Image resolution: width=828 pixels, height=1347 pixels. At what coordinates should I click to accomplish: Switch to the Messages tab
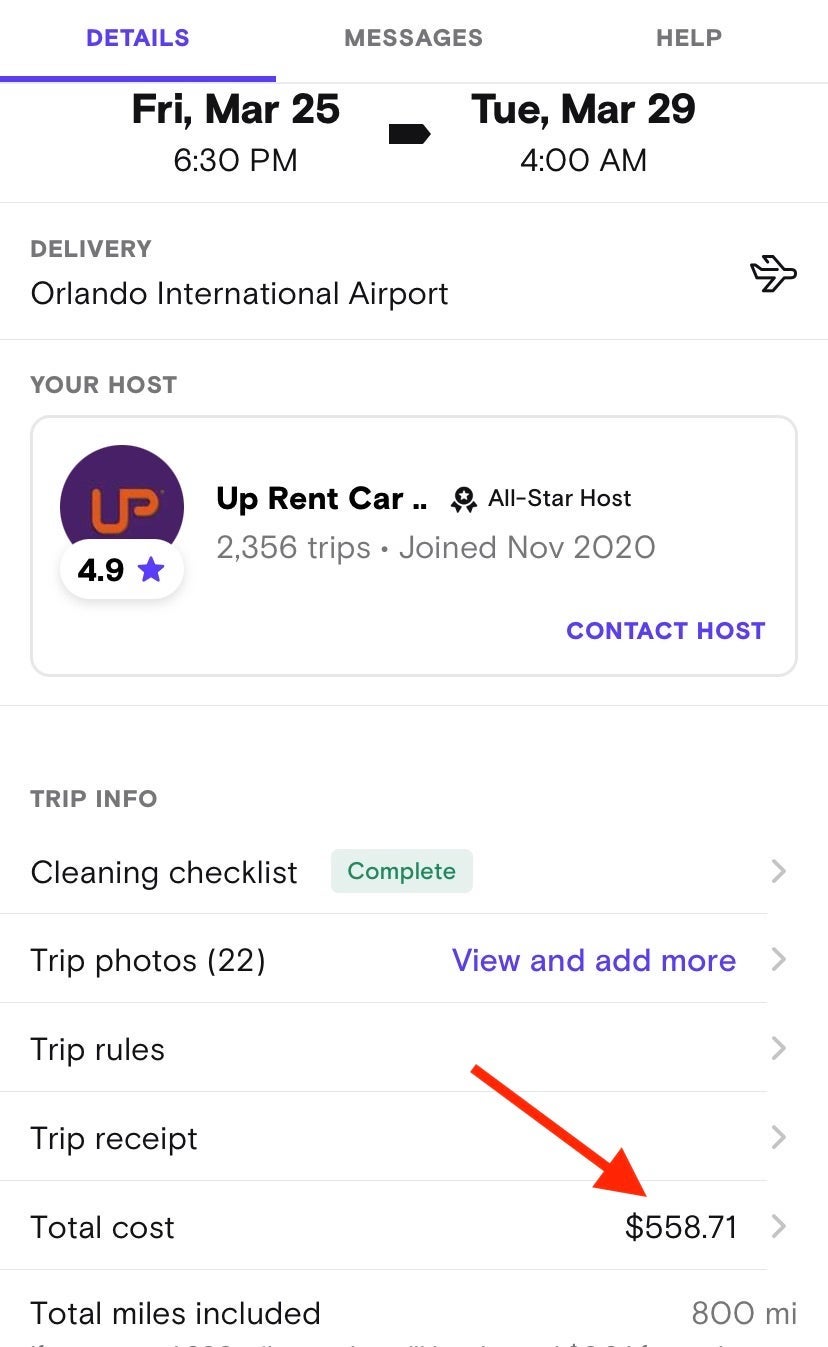pos(413,39)
